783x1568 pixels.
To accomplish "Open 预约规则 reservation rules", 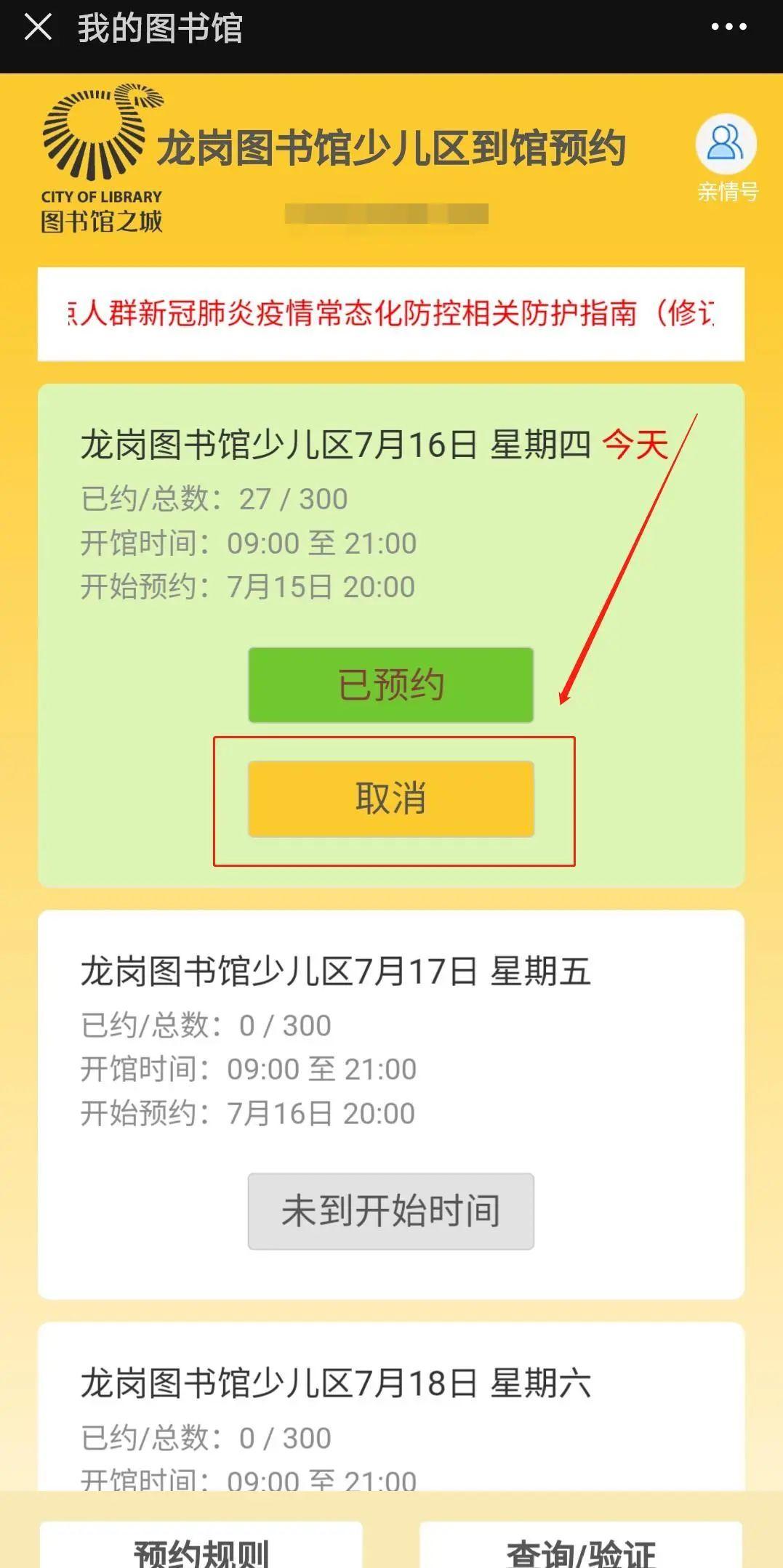I will (x=201, y=1548).
